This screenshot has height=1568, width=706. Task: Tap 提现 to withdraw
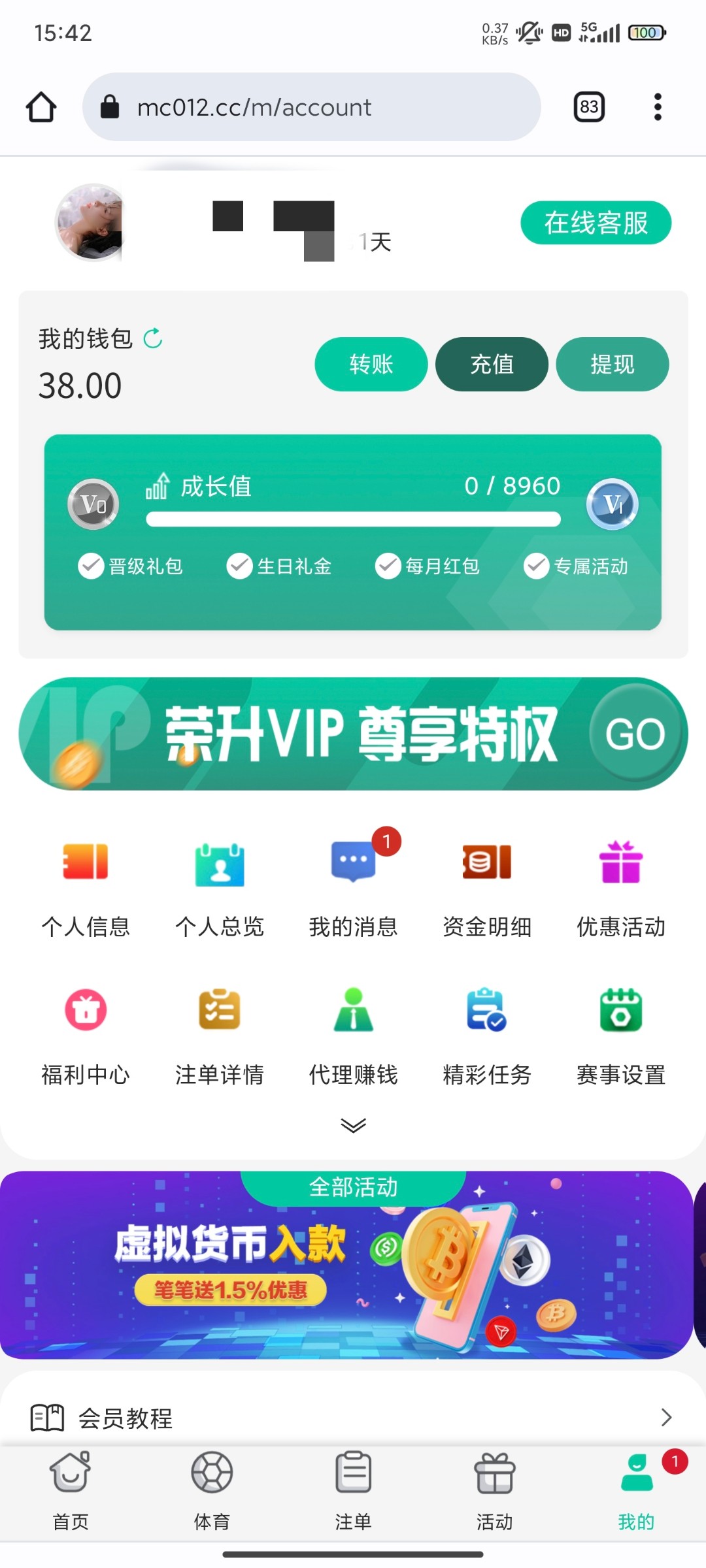coord(612,364)
